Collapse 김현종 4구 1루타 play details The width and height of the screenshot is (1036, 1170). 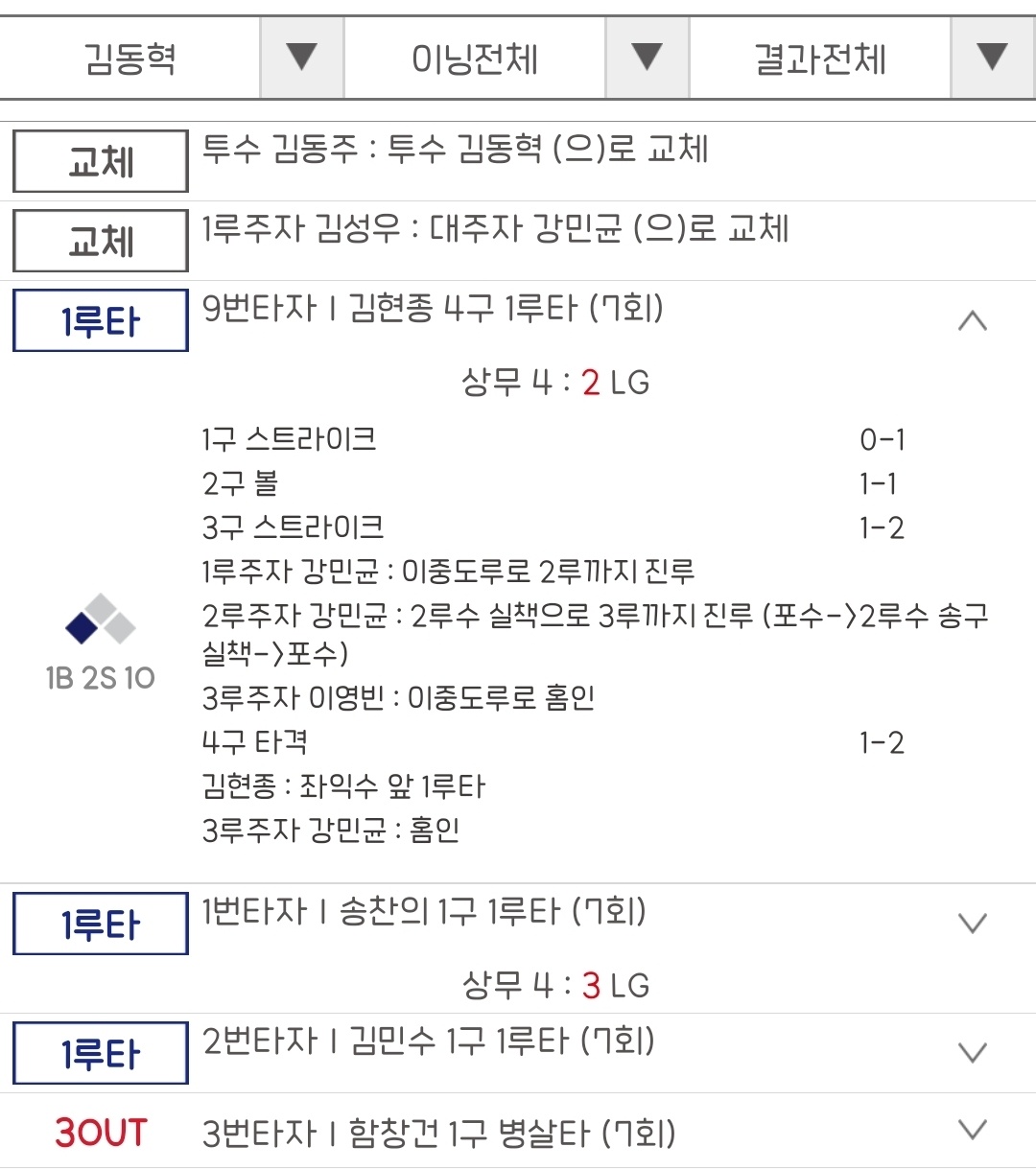(x=972, y=321)
